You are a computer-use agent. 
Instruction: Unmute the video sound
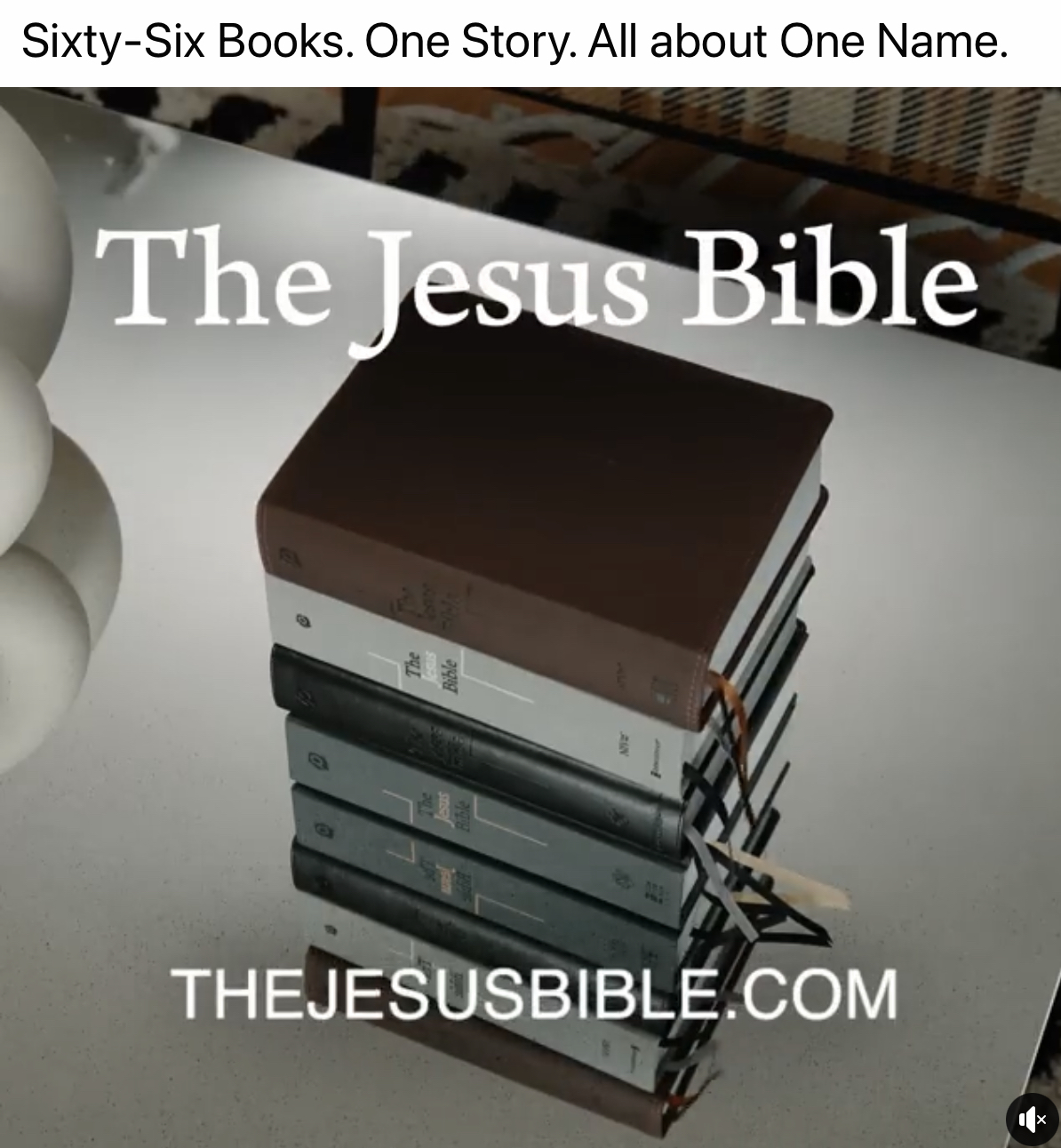point(1032,1120)
